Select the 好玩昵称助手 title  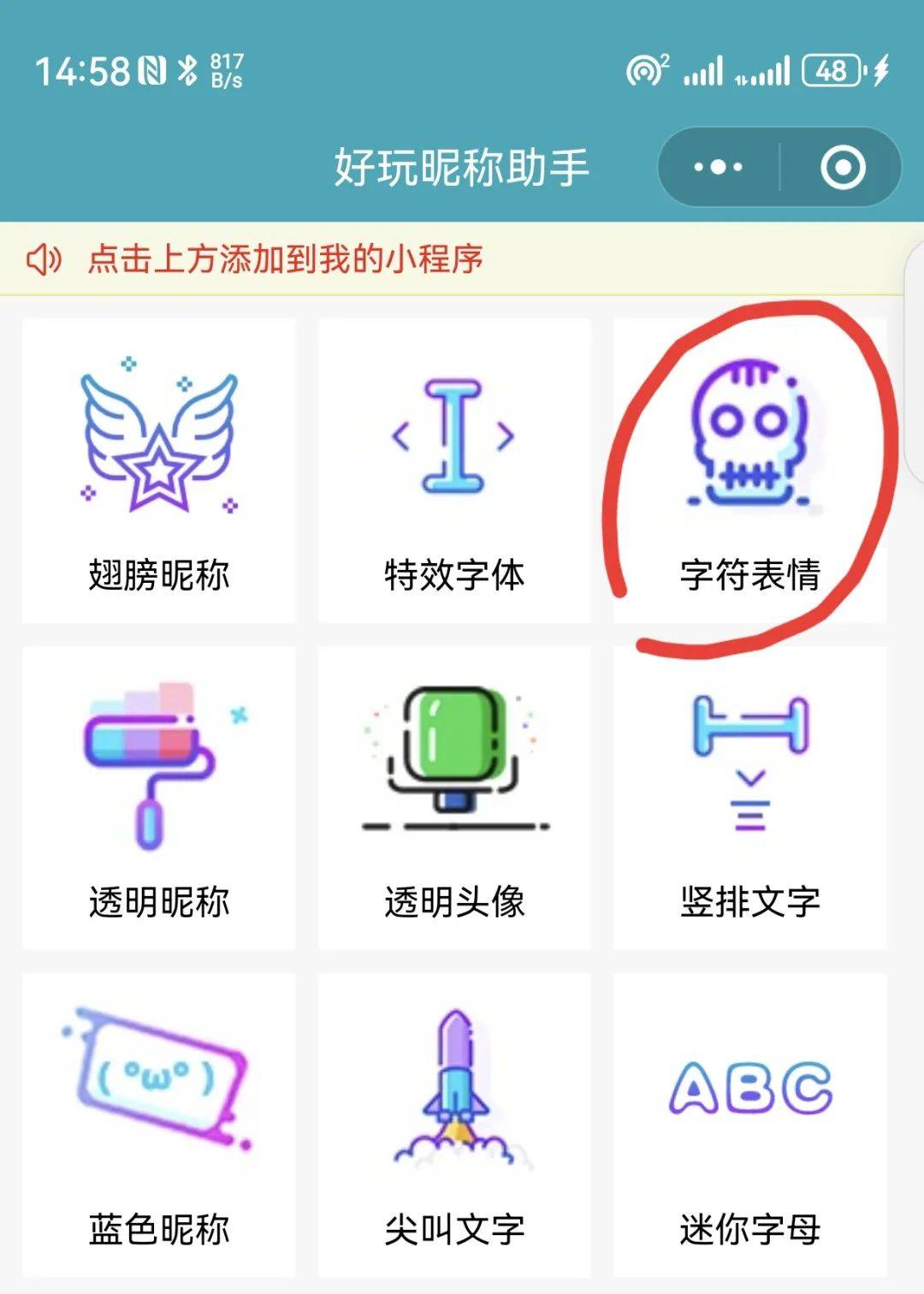(x=462, y=168)
